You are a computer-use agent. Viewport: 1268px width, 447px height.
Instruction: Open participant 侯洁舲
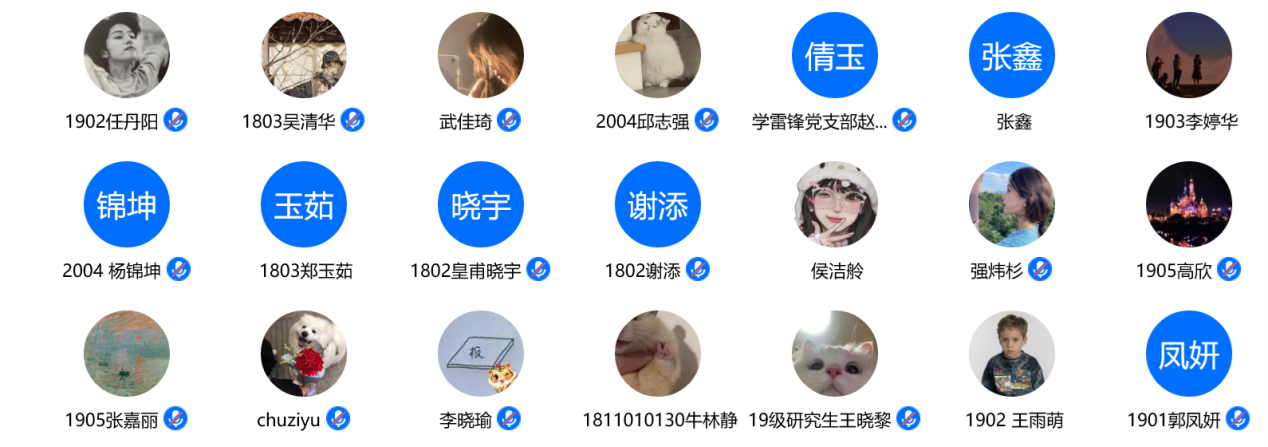click(834, 204)
